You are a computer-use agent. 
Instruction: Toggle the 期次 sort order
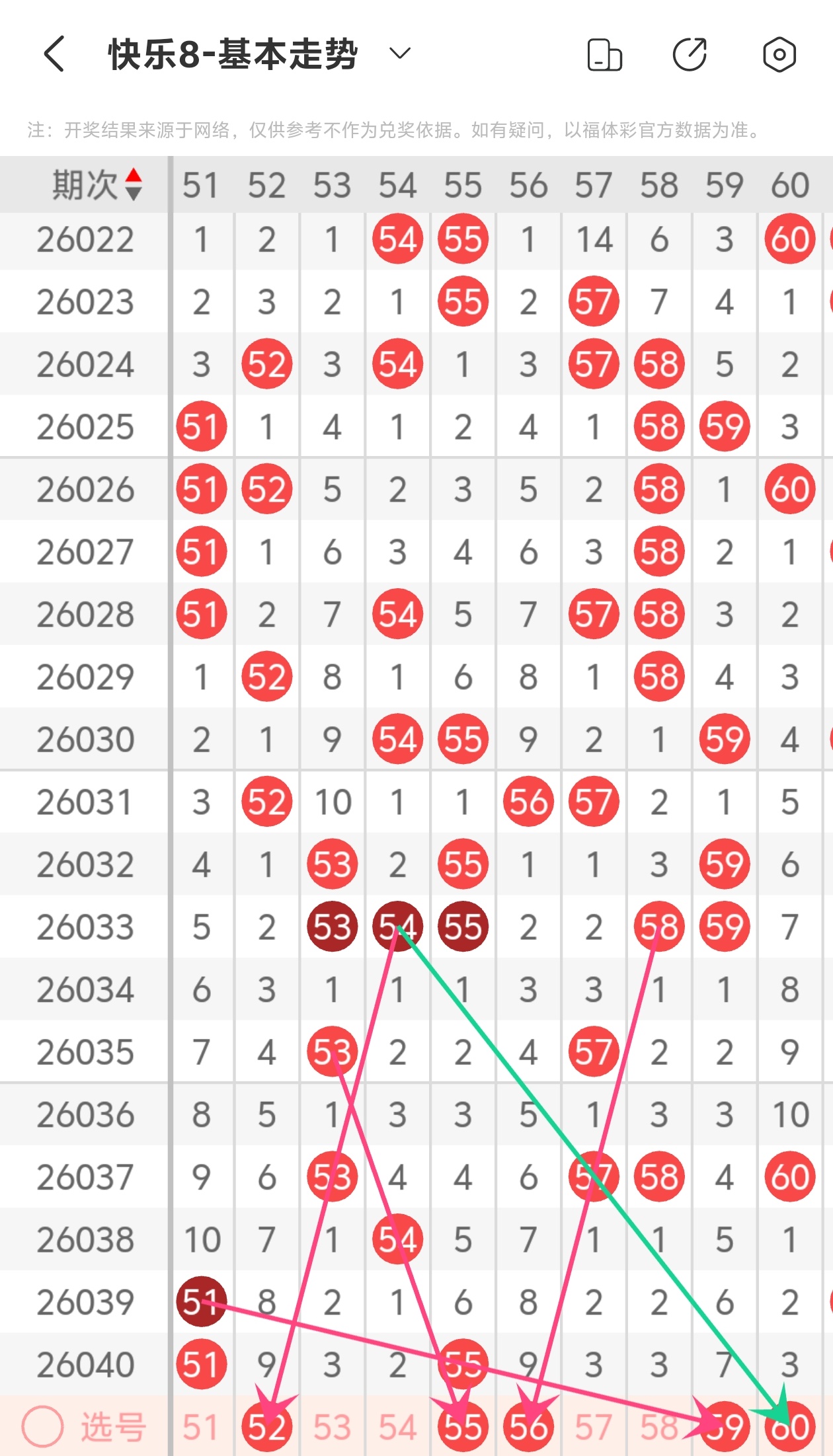point(133,184)
